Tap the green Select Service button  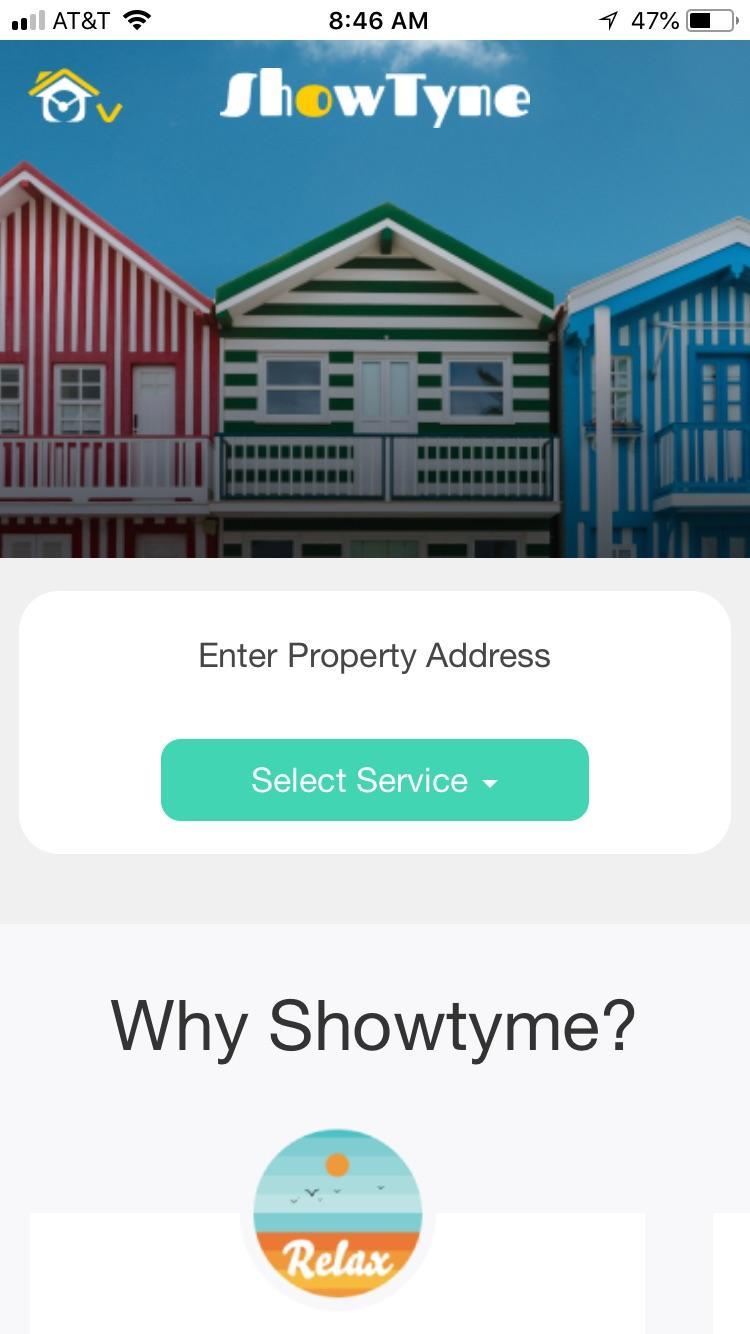374,780
